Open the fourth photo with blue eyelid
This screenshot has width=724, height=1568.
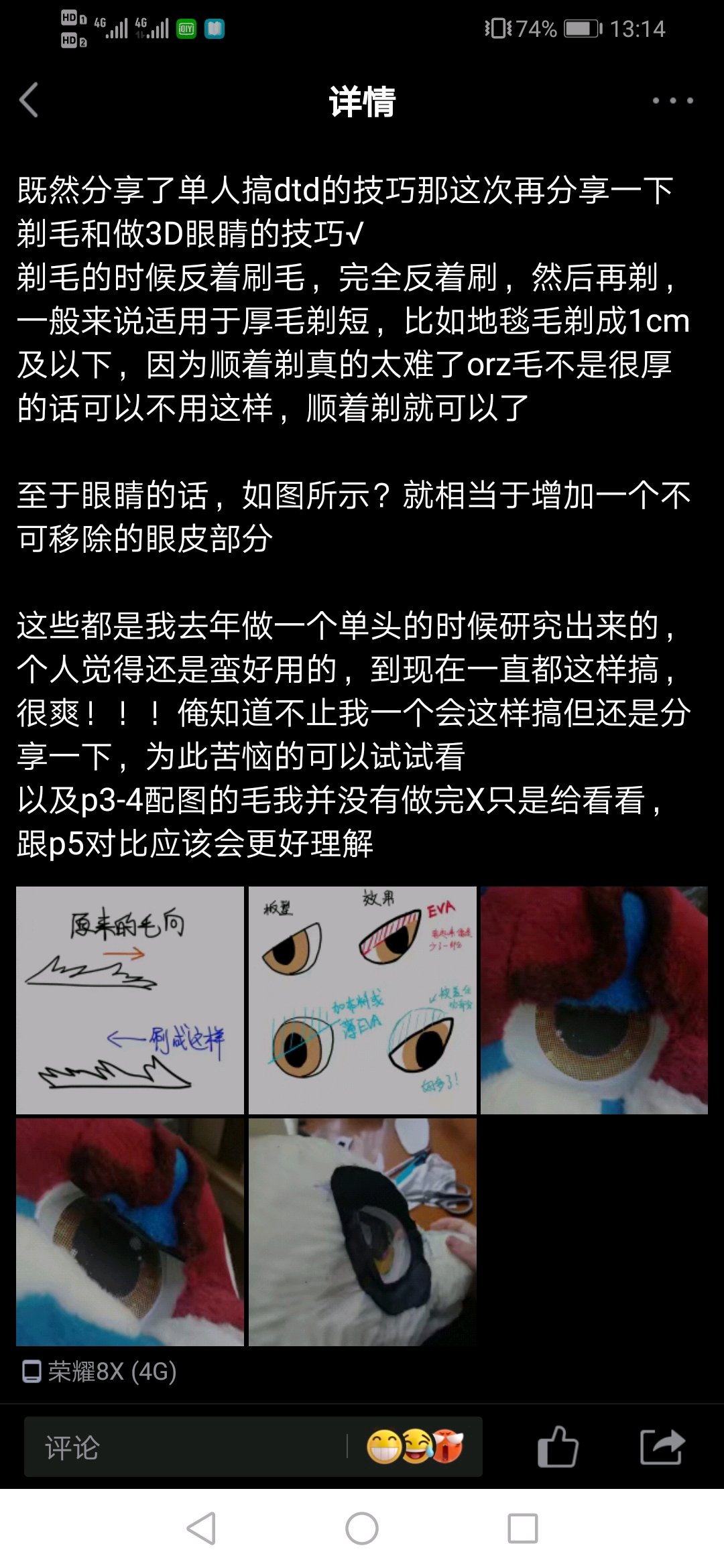click(x=130, y=1232)
